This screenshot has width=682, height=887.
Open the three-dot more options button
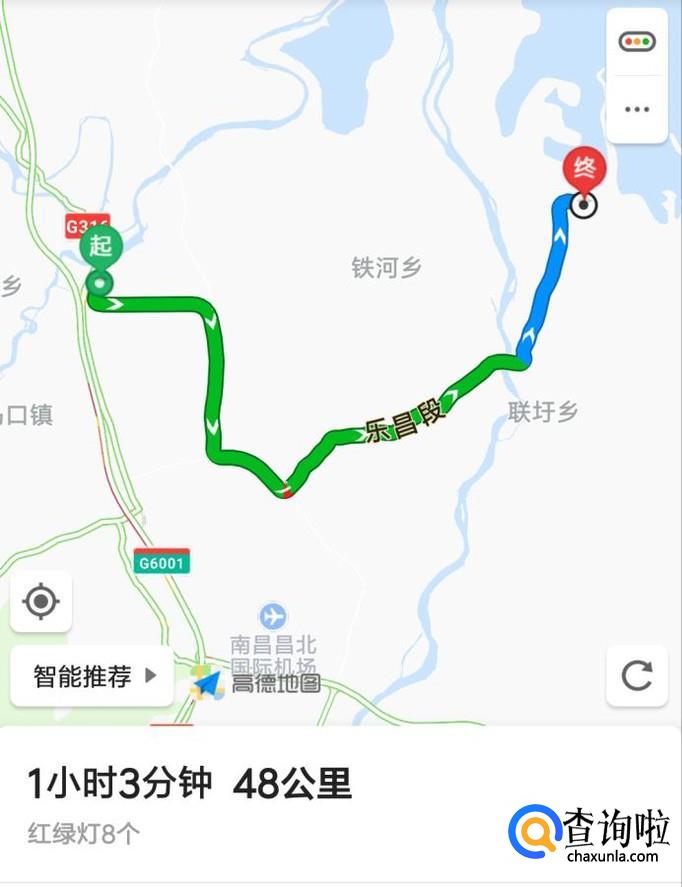coord(637,109)
